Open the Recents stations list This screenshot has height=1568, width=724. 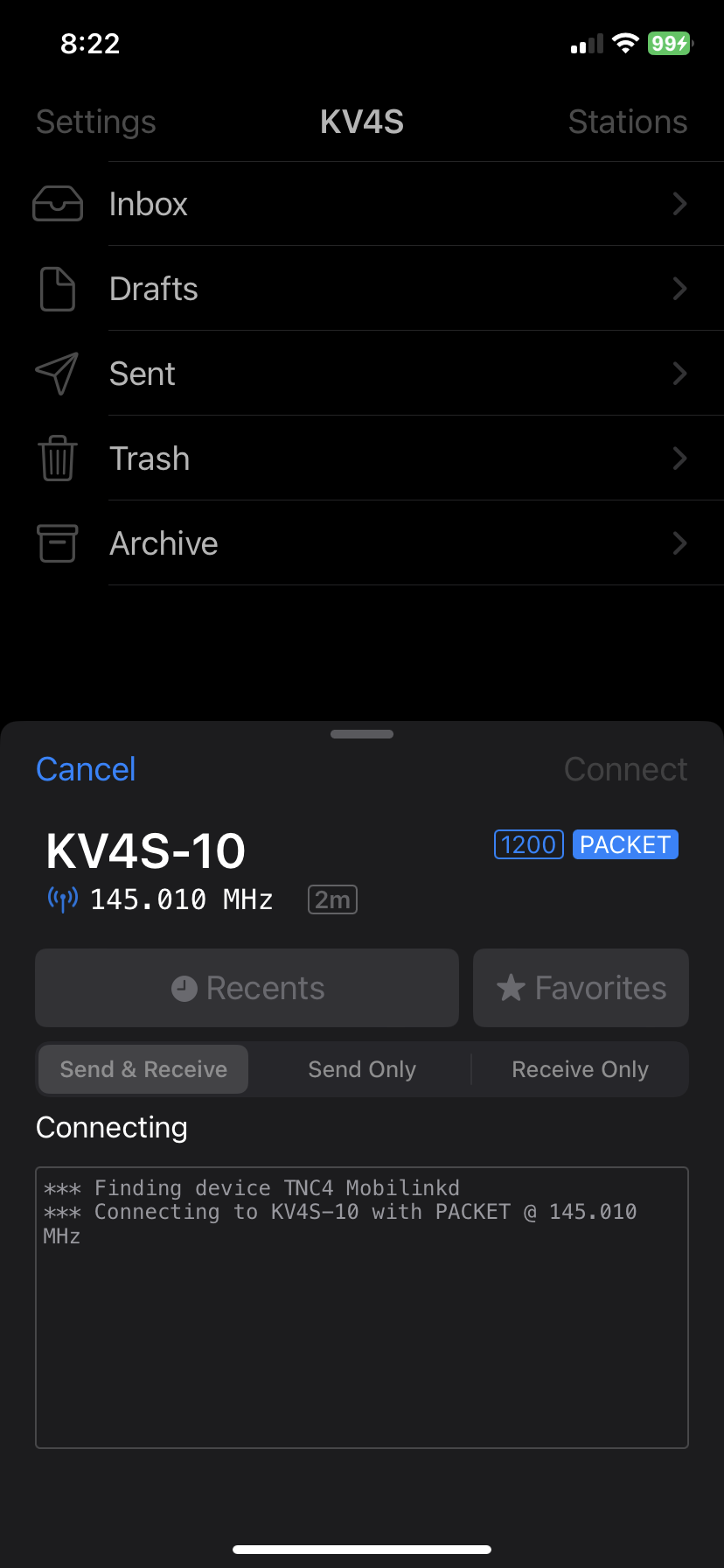[x=247, y=988]
